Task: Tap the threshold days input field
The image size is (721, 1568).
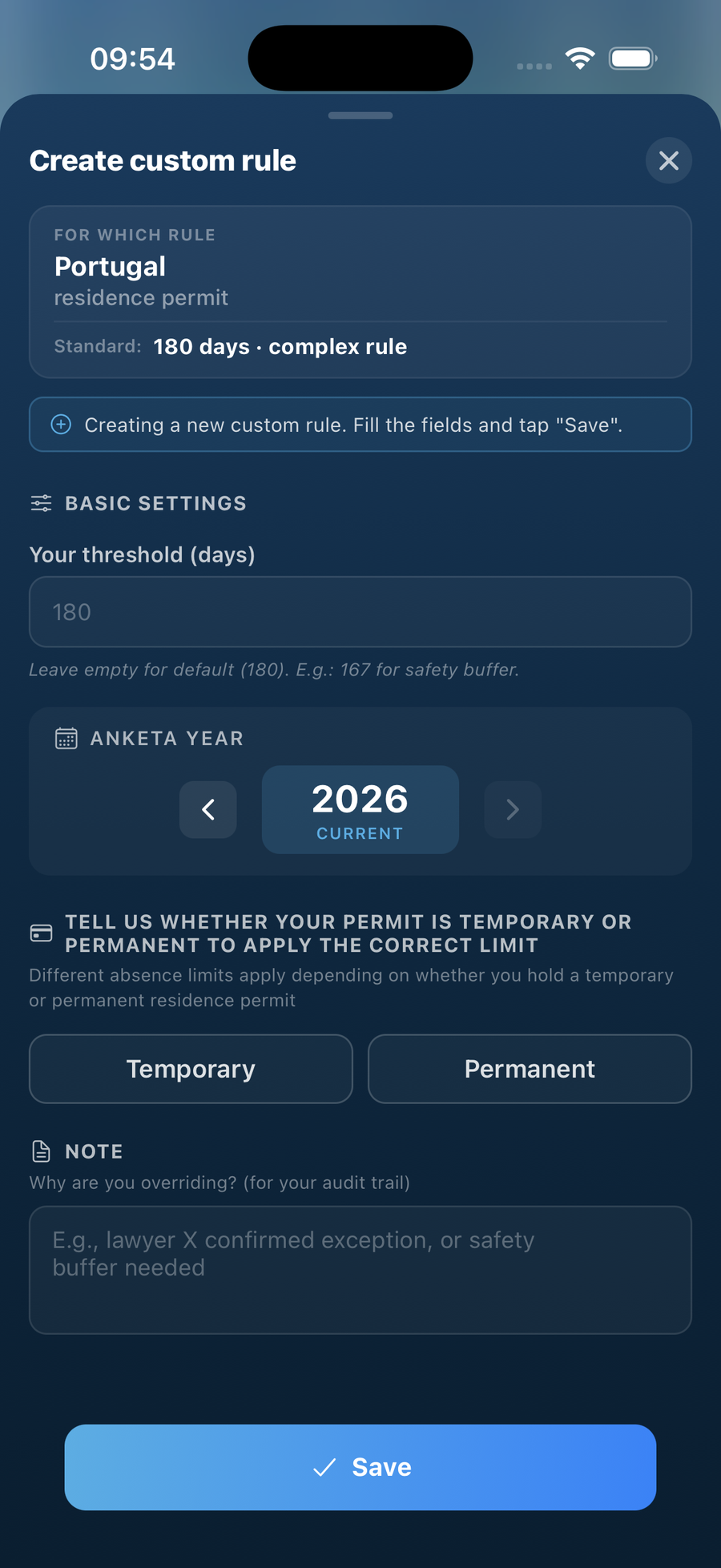Action: 360,612
